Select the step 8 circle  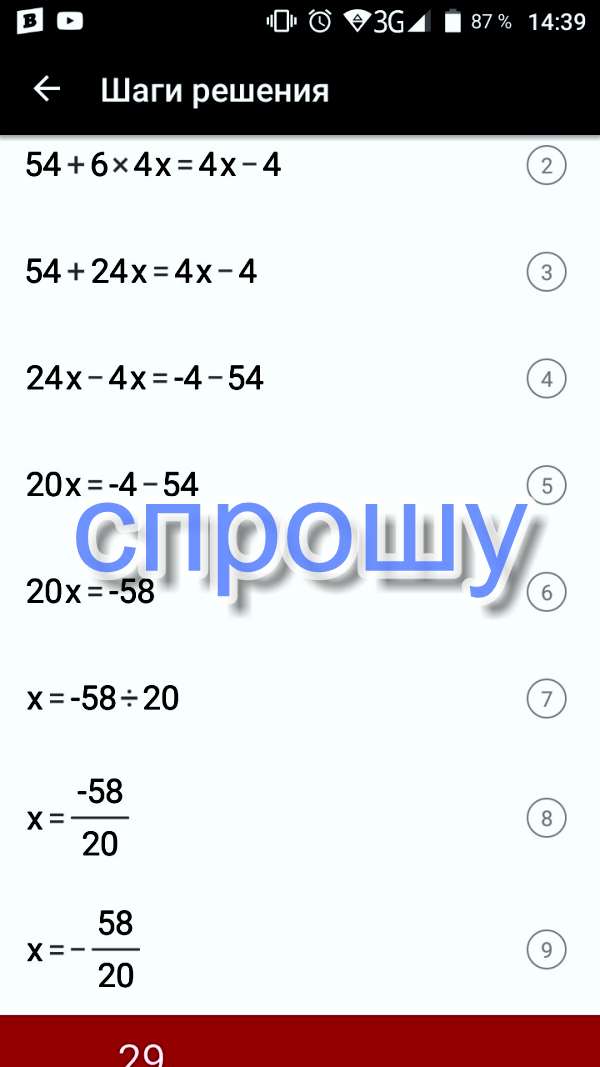(x=546, y=819)
